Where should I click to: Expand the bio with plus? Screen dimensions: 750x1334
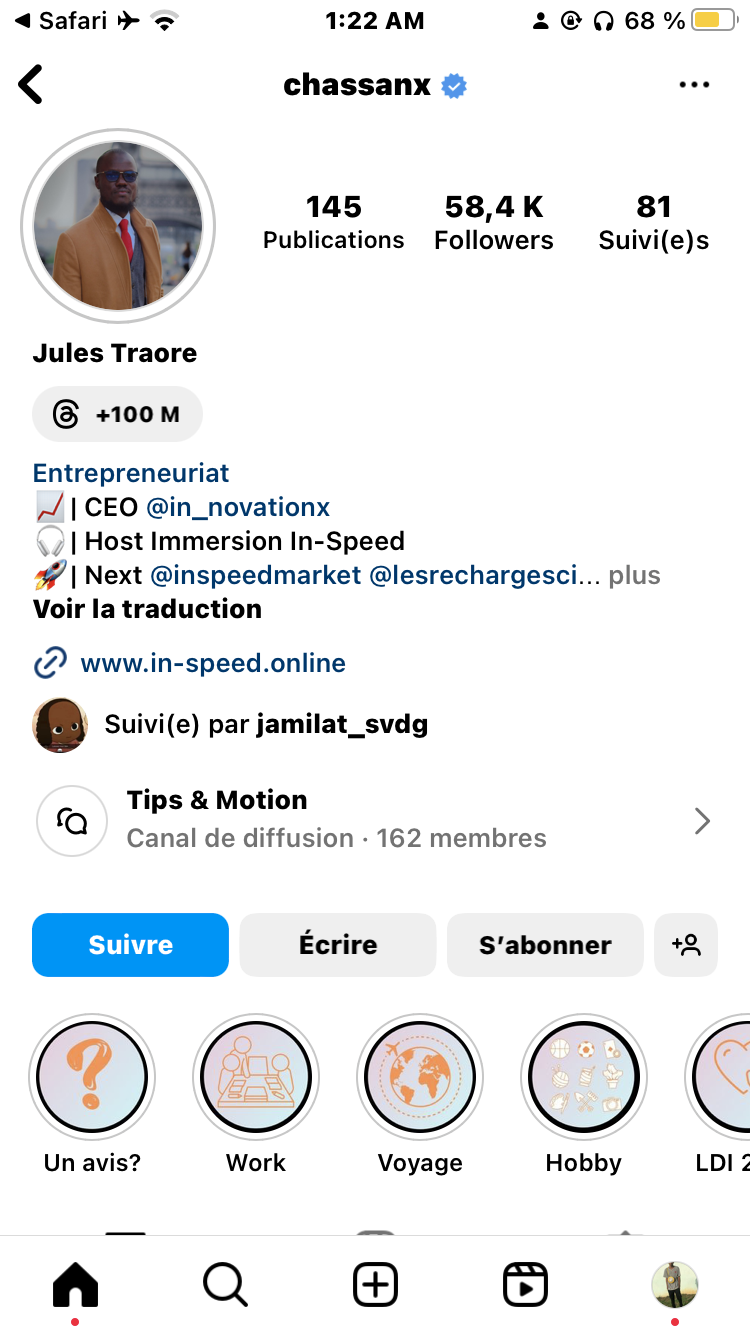click(x=635, y=575)
